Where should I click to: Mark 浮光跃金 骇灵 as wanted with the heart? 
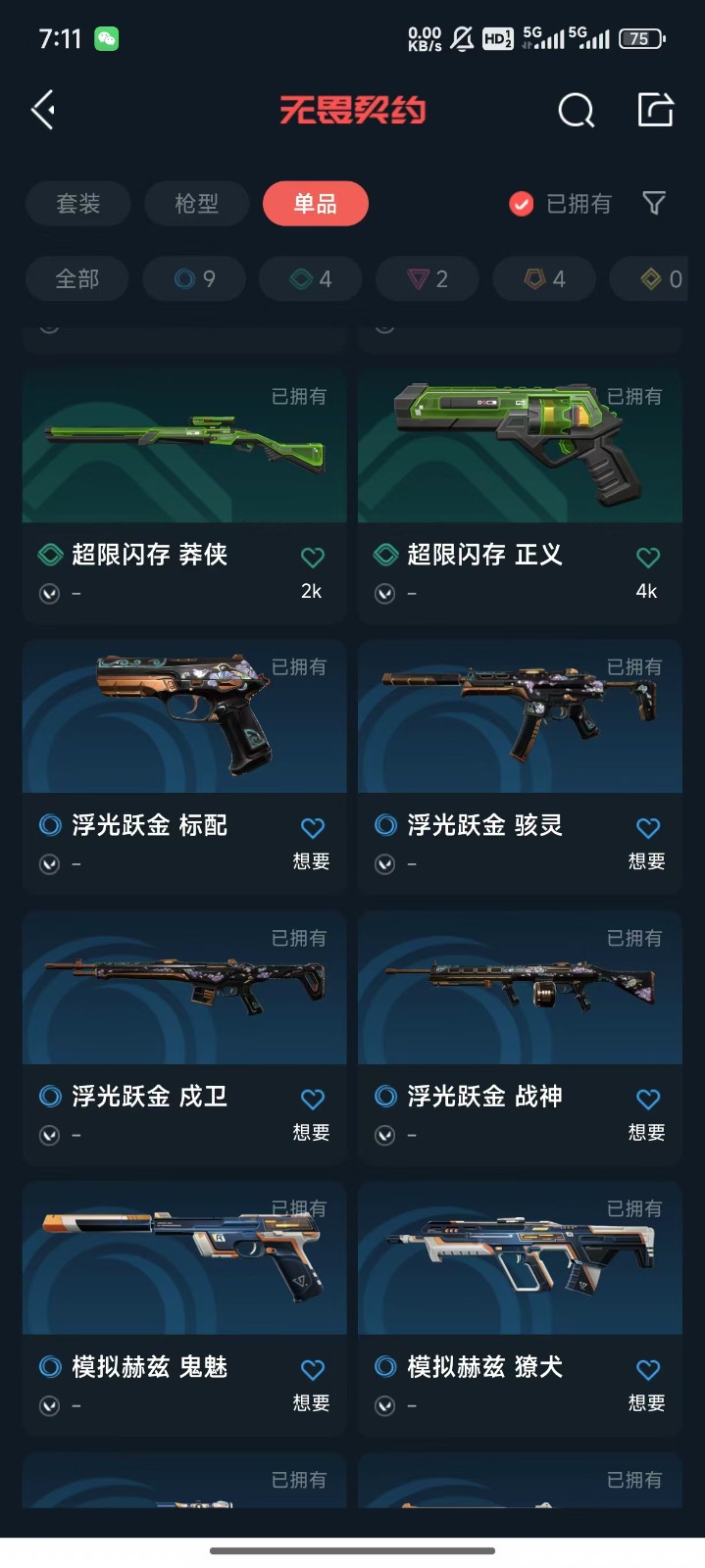(647, 828)
